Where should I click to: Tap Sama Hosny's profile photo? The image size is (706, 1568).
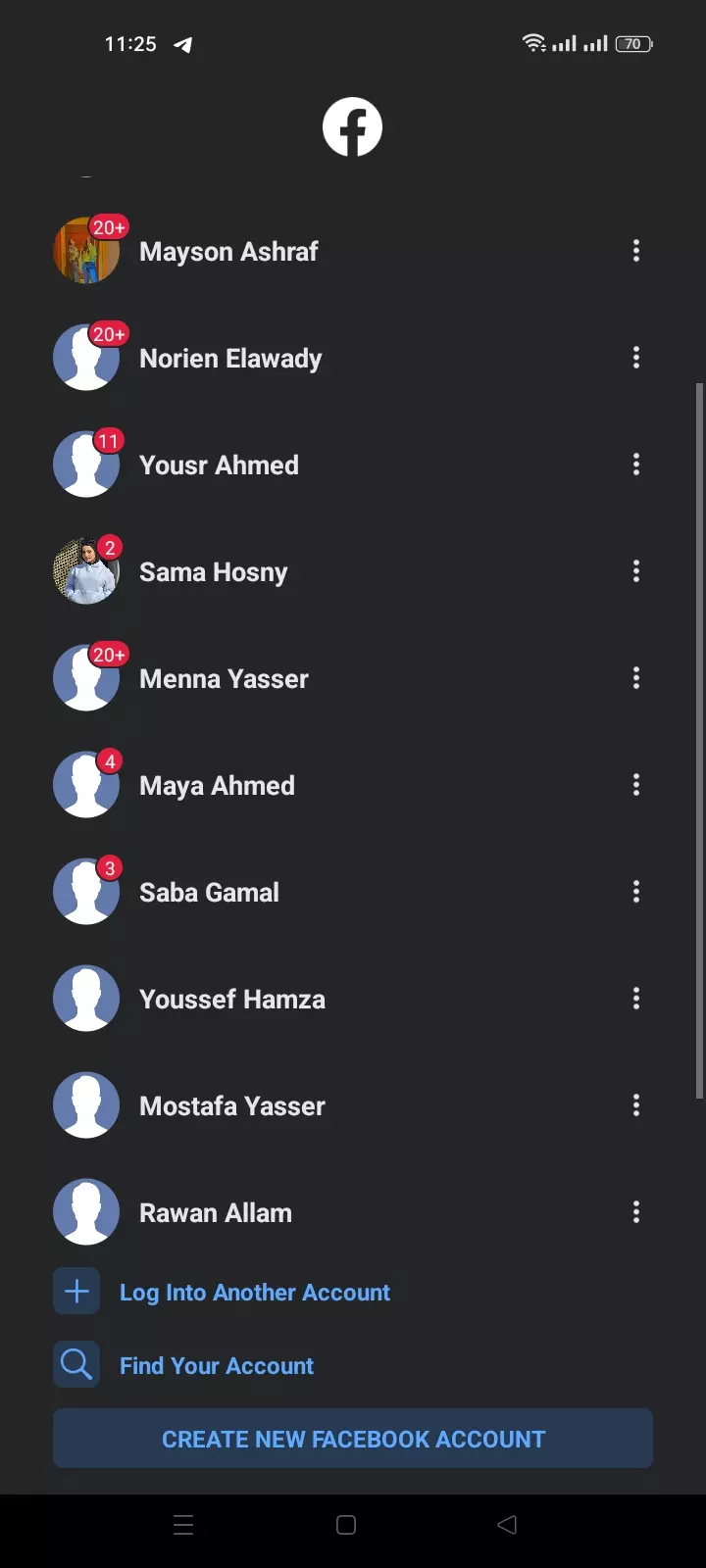(x=86, y=571)
